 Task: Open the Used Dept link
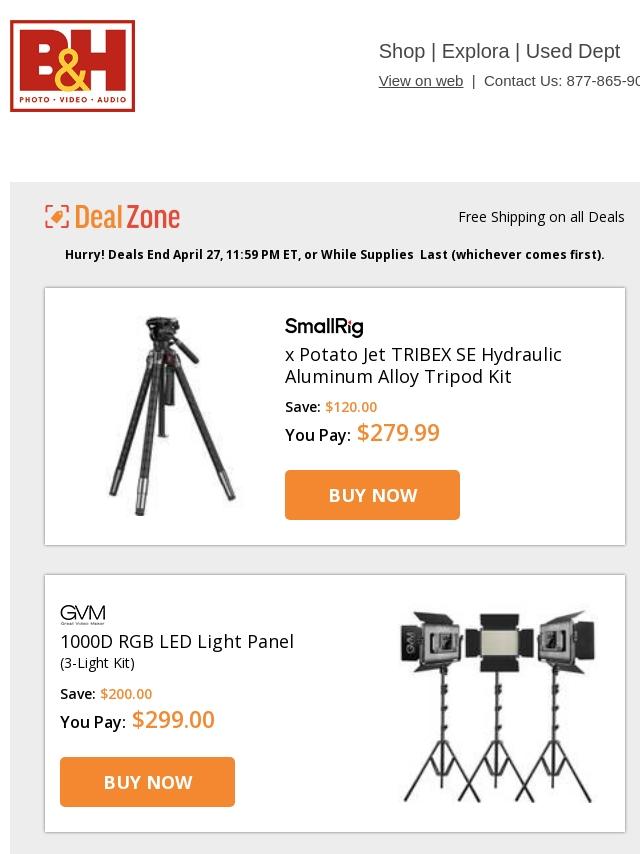(x=572, y=51)
